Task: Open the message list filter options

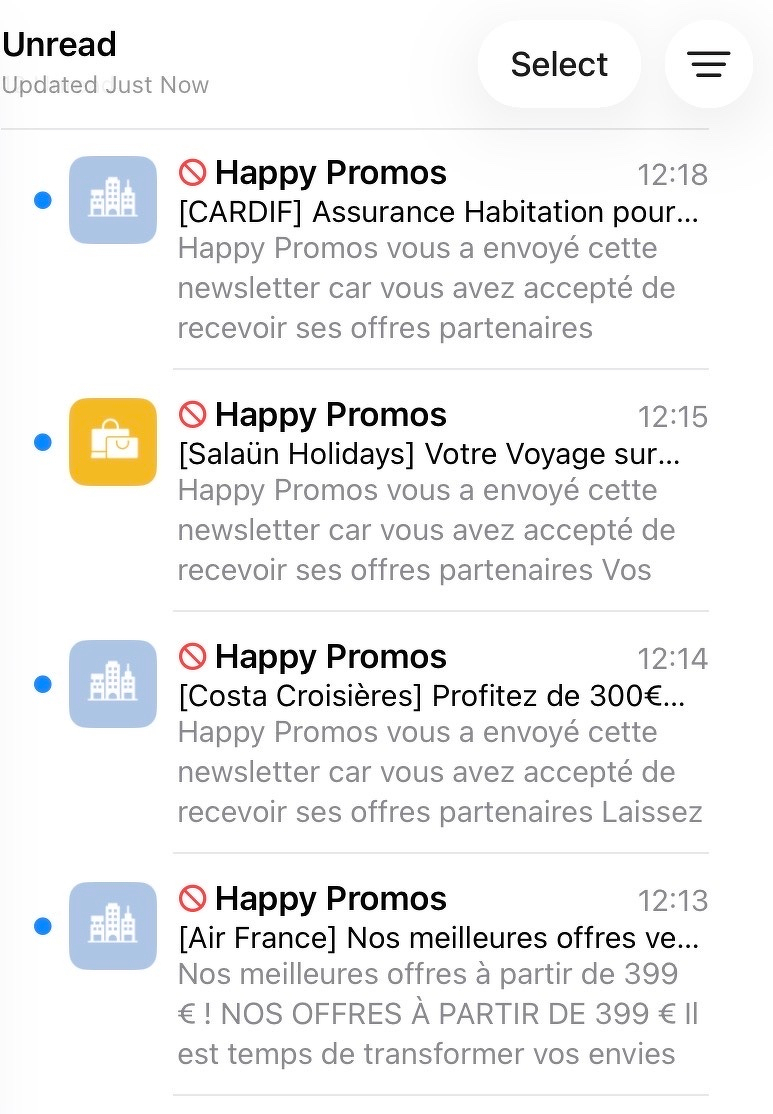Action: tap(709, 64)
